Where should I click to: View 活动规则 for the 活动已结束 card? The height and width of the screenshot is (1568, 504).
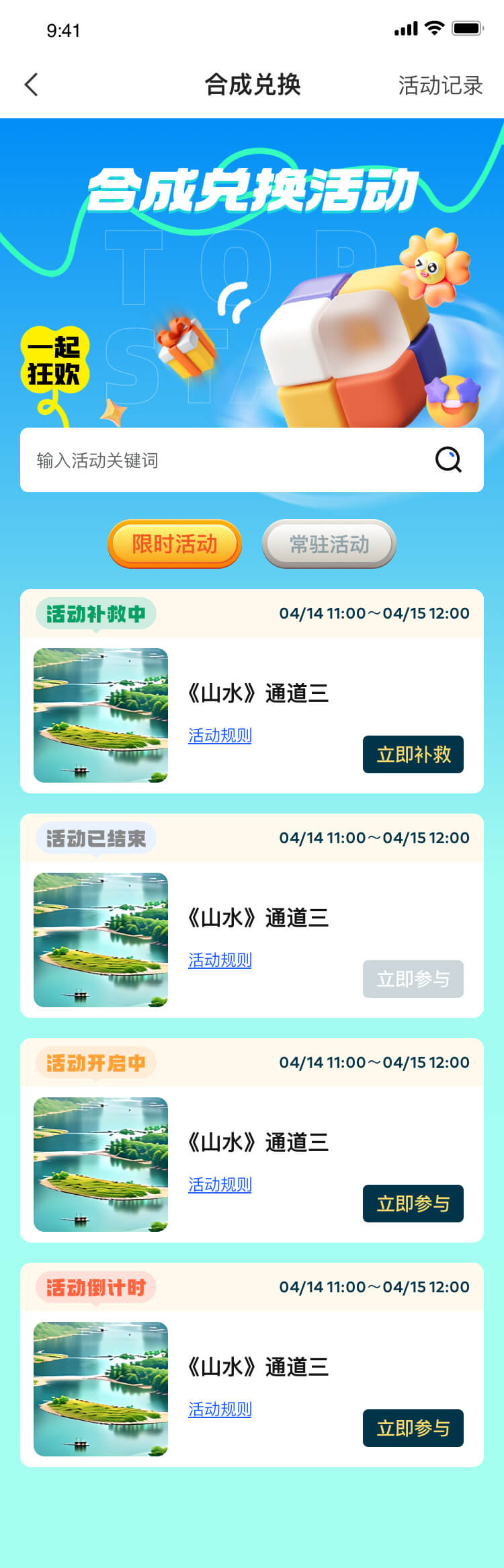pyautogui.click(x=220, y=960)
